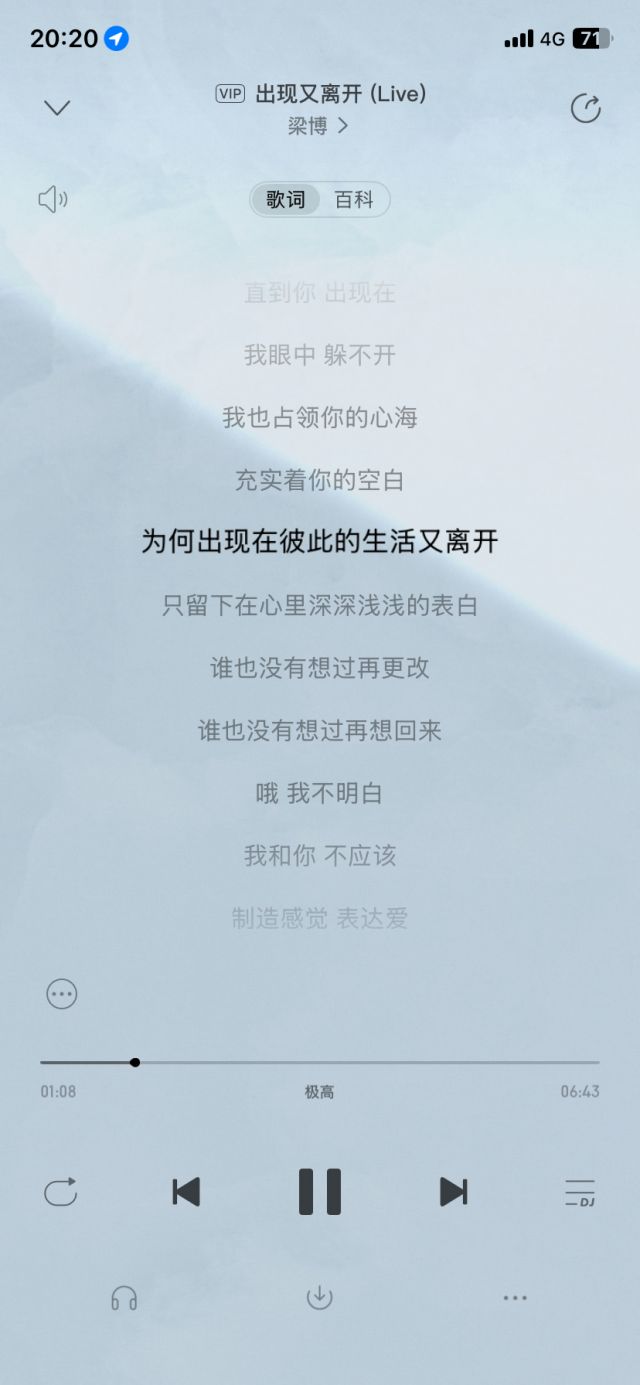Image resolution: width=640 pixels, height=1385 pixels.
Task: Share the song 出现又离开 (Live)
Action: coord(585,108)
